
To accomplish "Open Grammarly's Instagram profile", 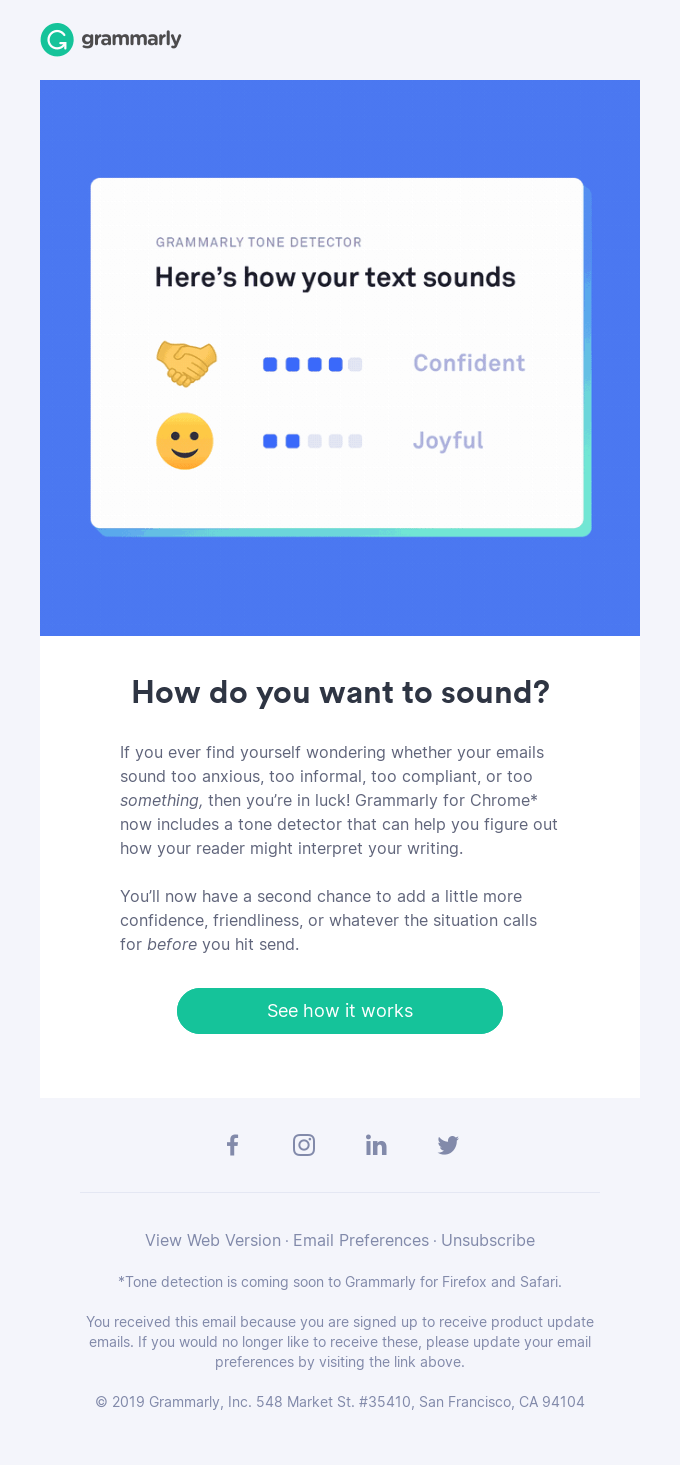I will coord(304,1145).
